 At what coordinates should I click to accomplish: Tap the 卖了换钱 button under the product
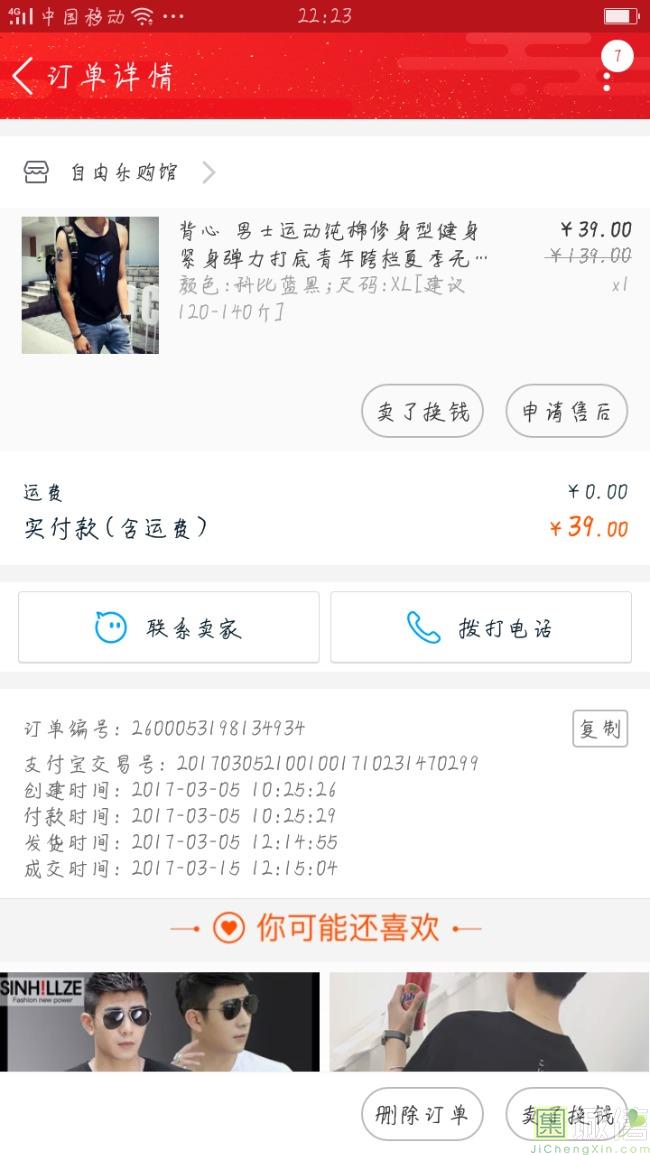422,411
